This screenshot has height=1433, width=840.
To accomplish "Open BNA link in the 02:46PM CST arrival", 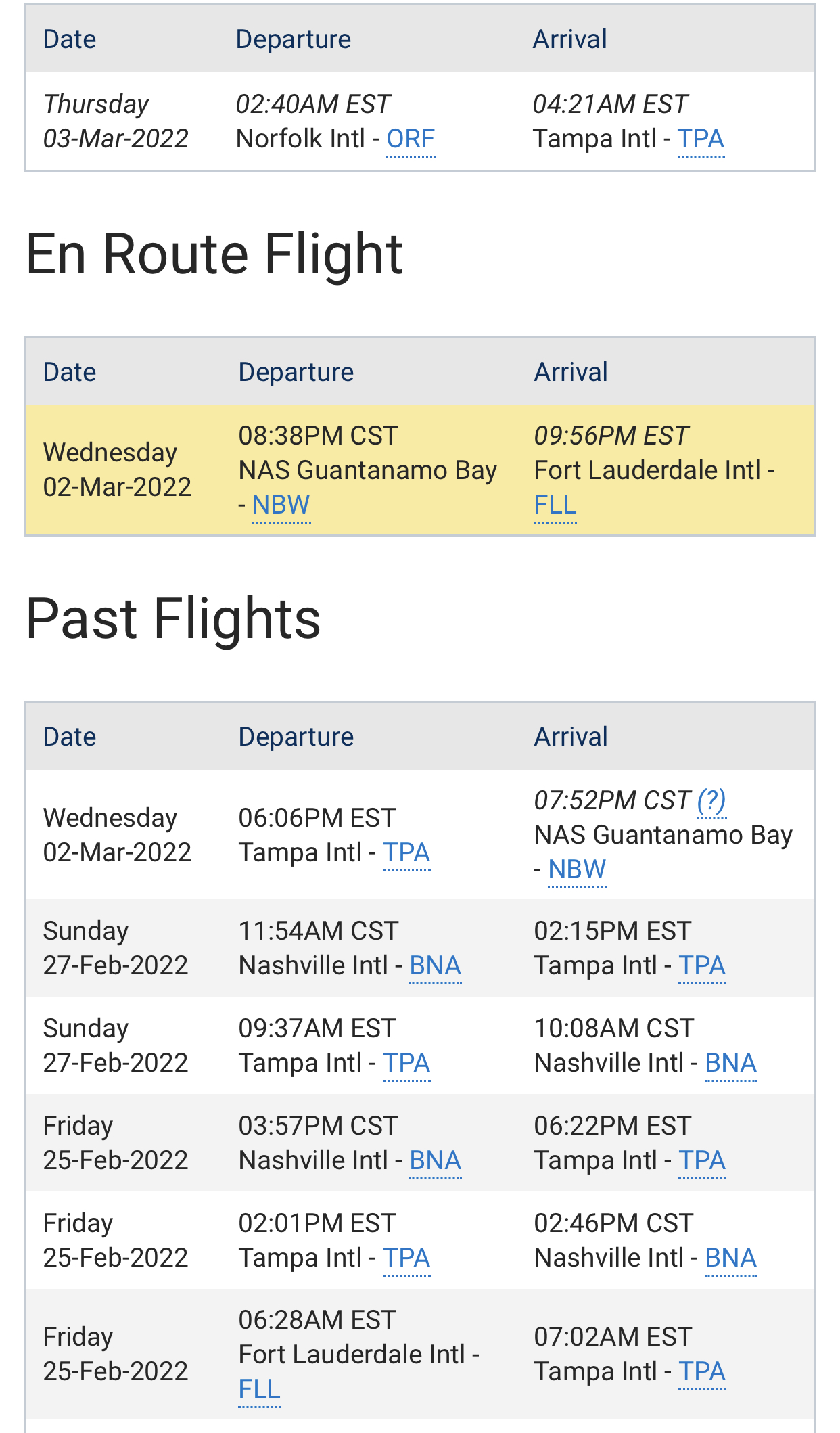I will pyautogui.click(x=731, y=1258).
